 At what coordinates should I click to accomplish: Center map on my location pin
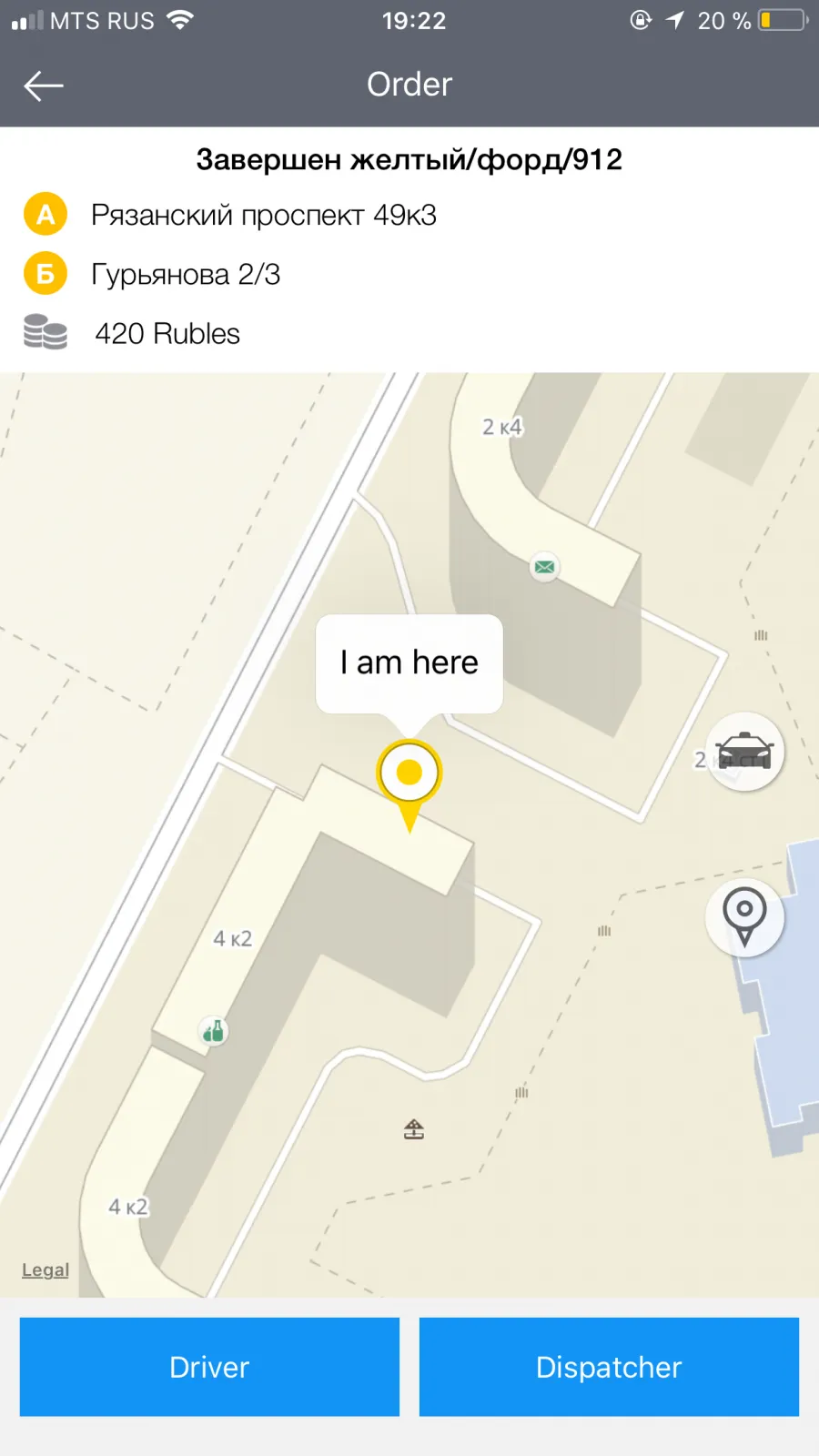[745, 917]
